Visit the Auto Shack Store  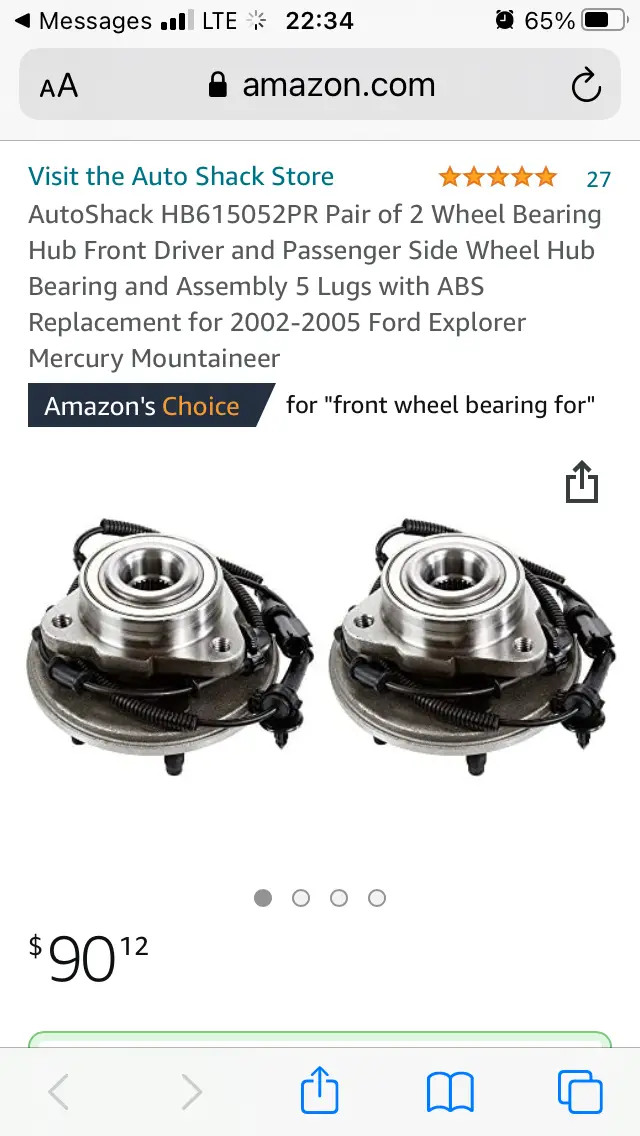click(181, 176)
